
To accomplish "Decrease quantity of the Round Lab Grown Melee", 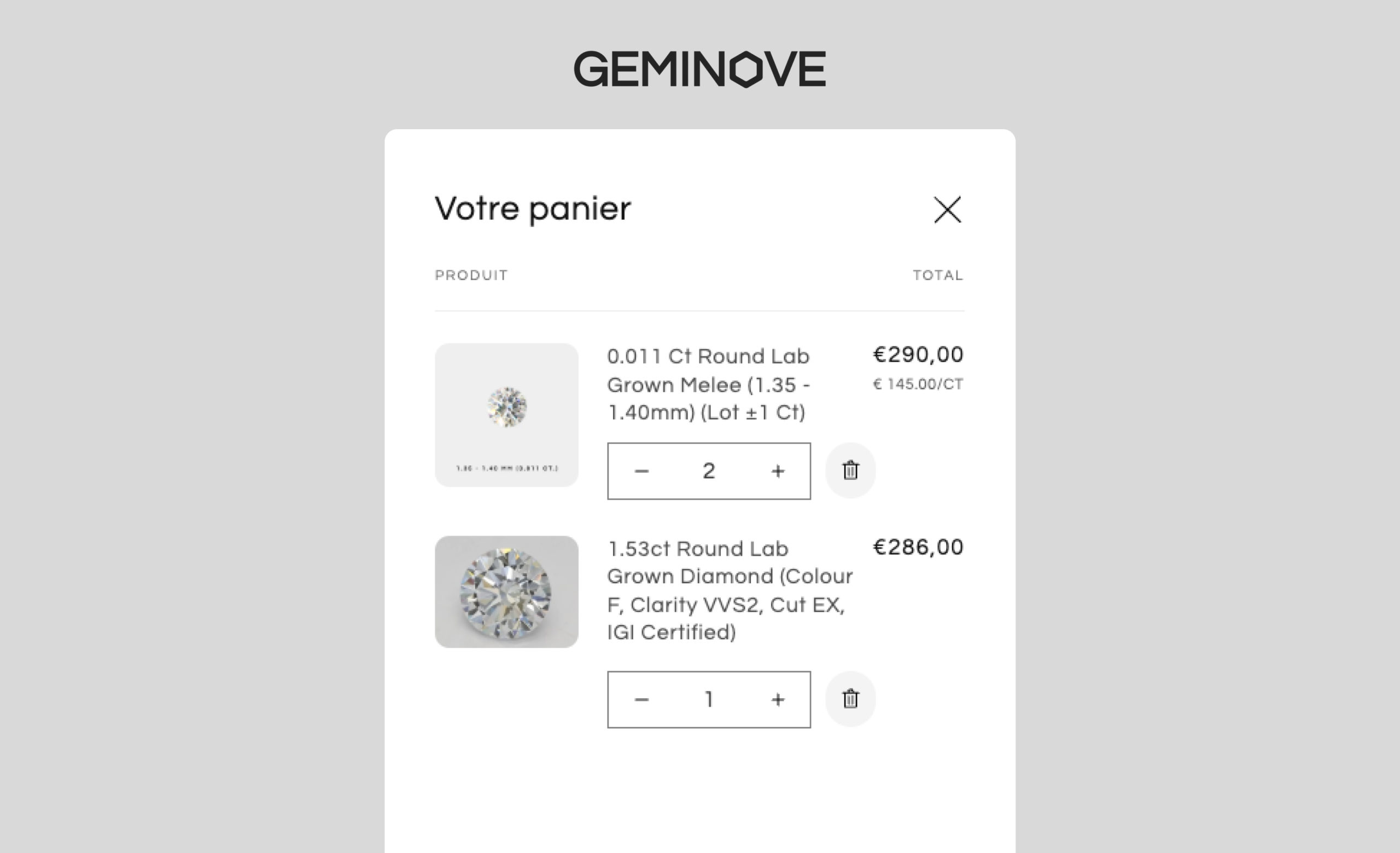I will point(641,471).
